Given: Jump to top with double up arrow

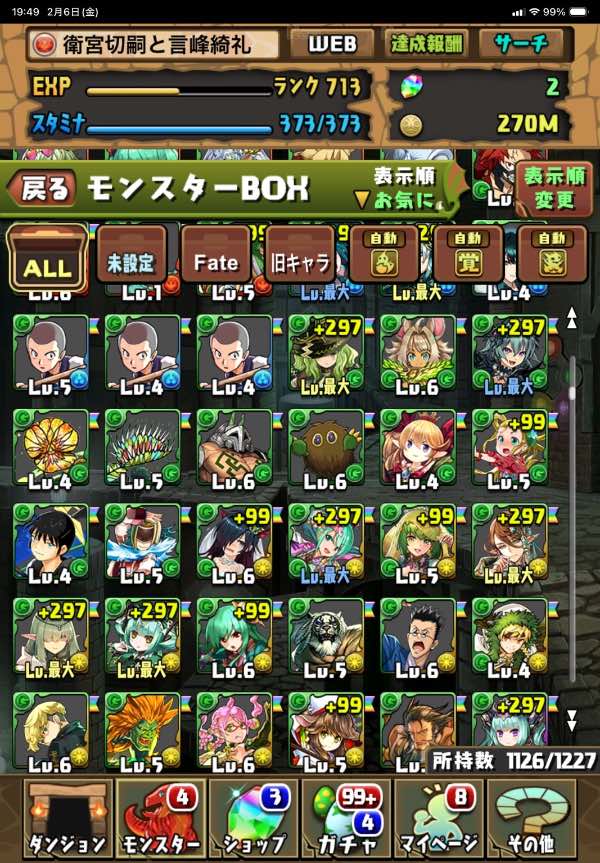Looking at the screenshot, I should click(572, 318).
